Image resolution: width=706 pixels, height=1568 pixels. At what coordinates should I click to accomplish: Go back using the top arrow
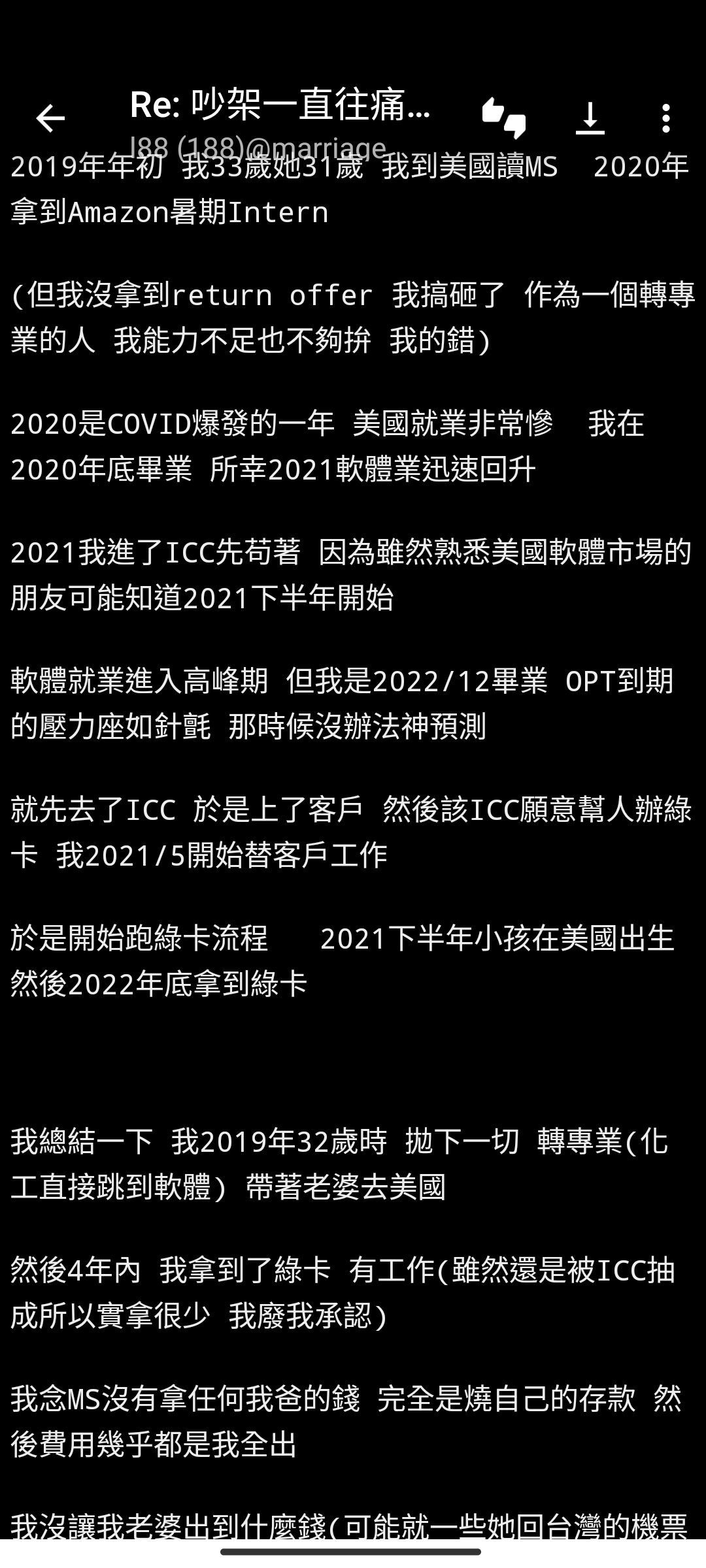[x=50, y=118]
